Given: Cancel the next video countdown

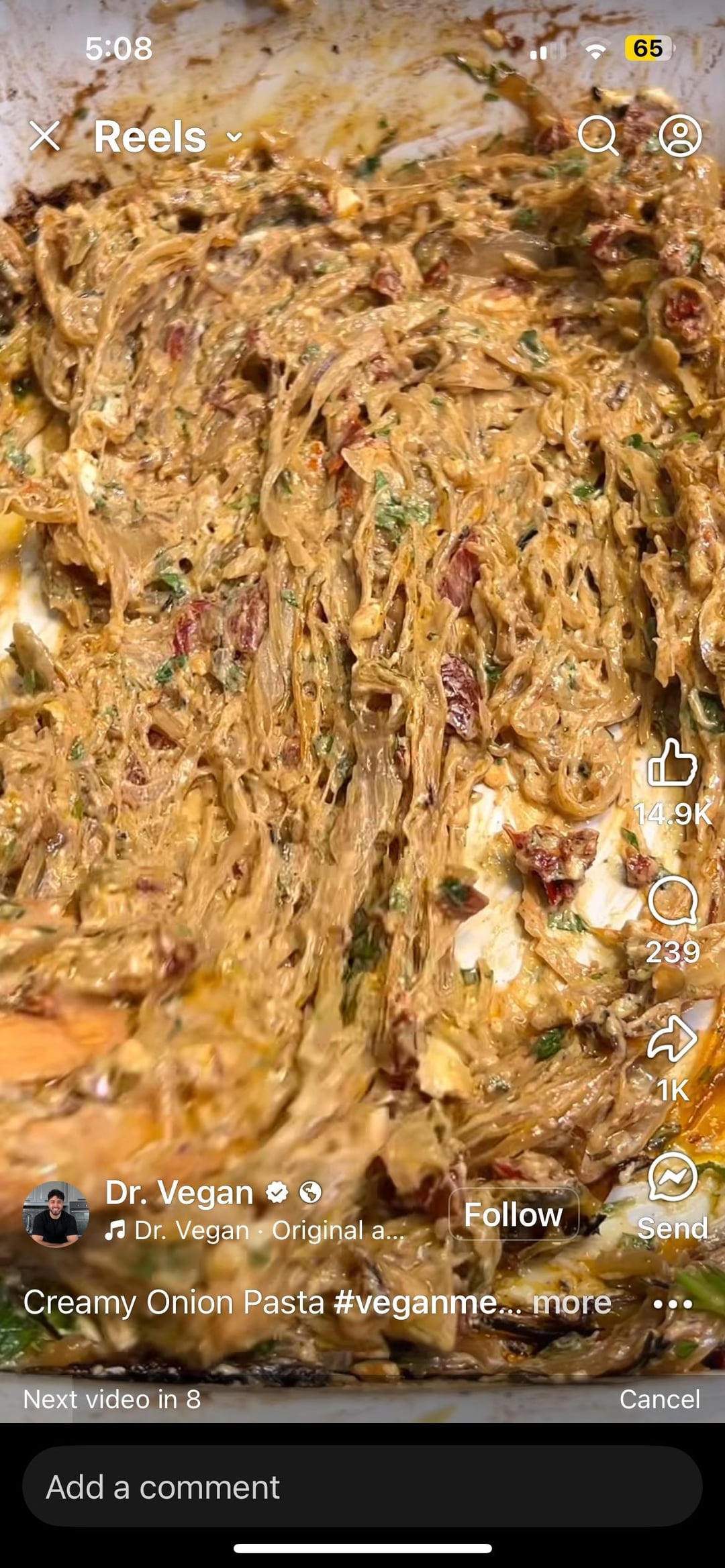Looking at the screenshot, I should [x=659, y=1399].
